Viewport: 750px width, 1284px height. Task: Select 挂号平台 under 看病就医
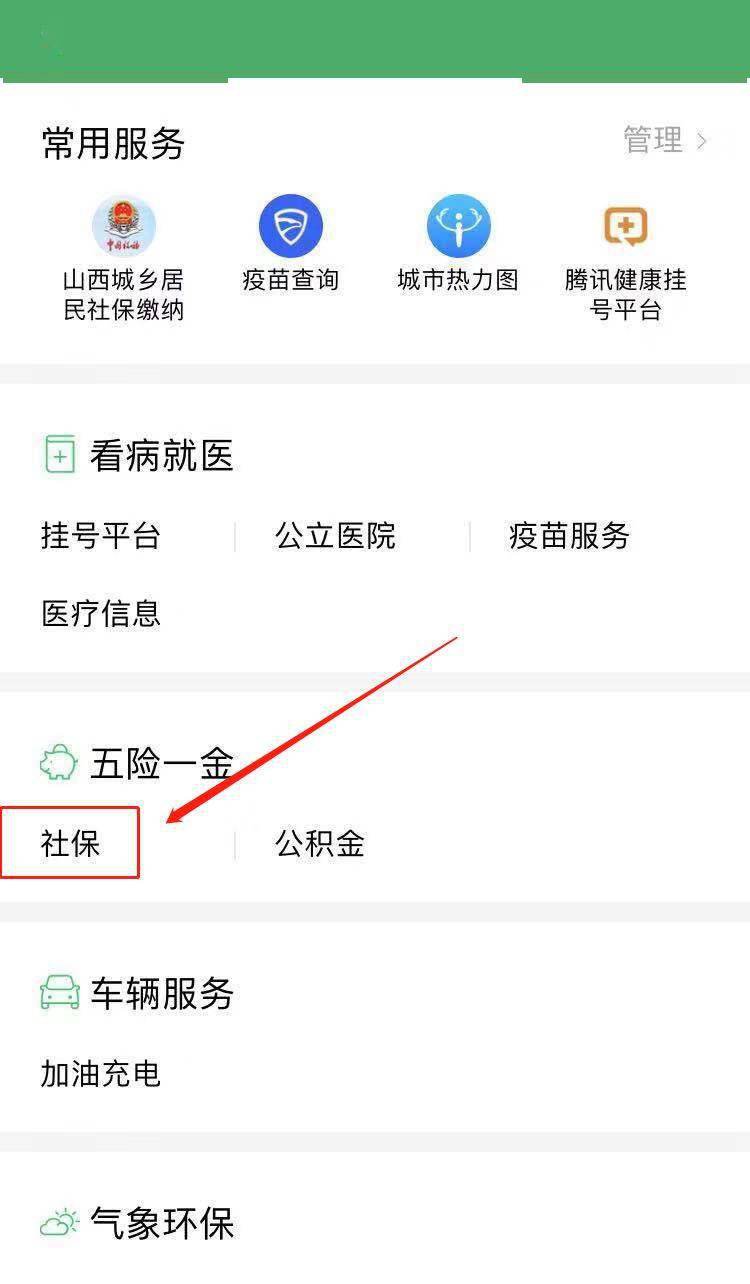pos(100,536)
